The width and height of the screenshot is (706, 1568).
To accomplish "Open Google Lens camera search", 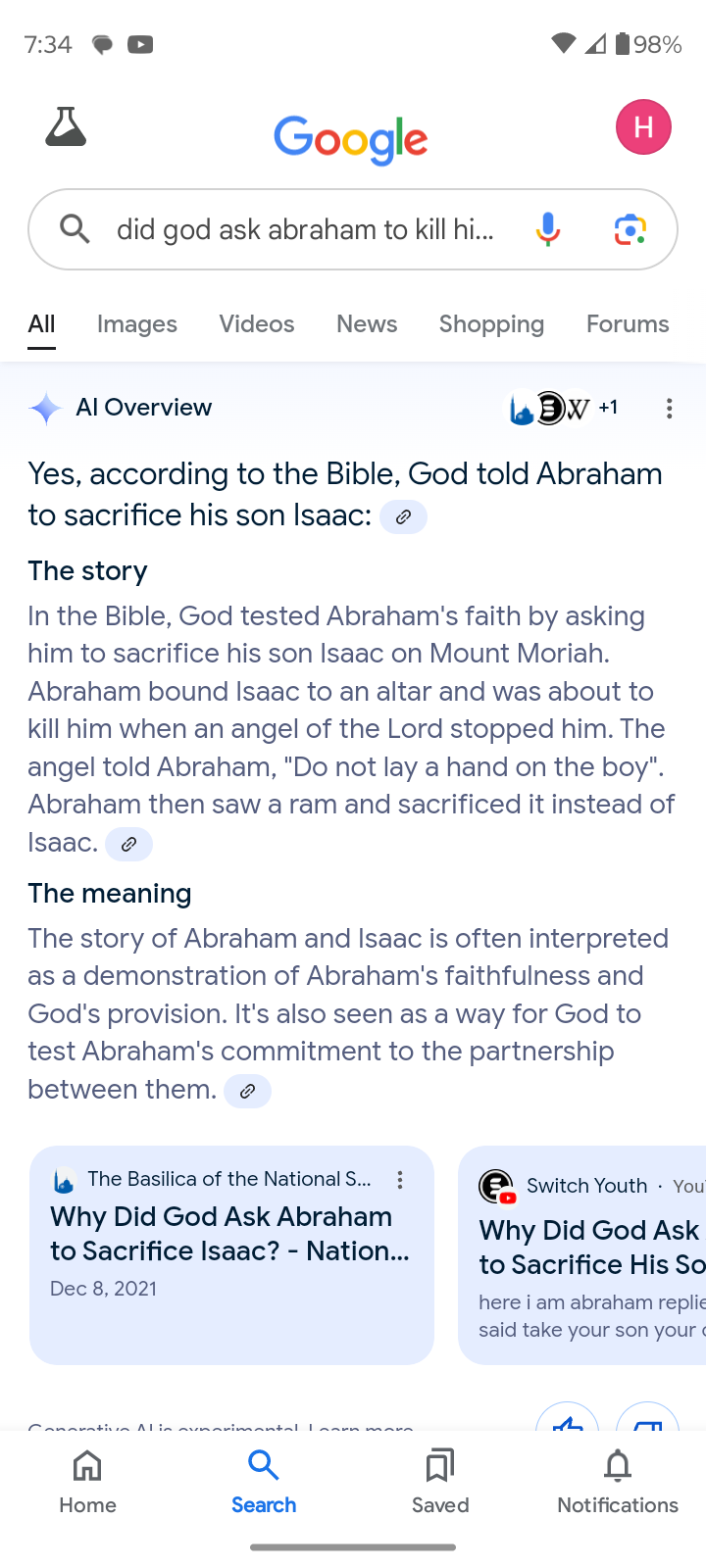I will [630, 229].
